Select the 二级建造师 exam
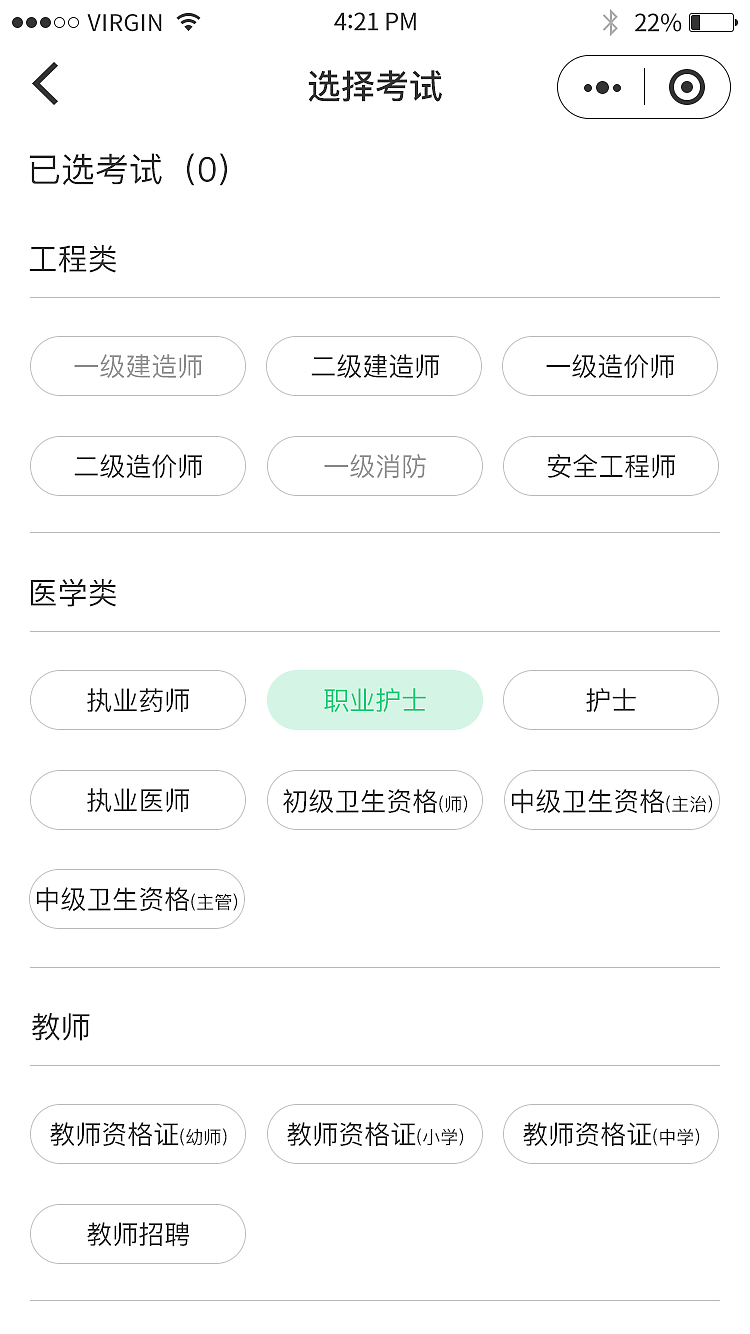This screenshot has height=1334, width=750. click(374, 366)
